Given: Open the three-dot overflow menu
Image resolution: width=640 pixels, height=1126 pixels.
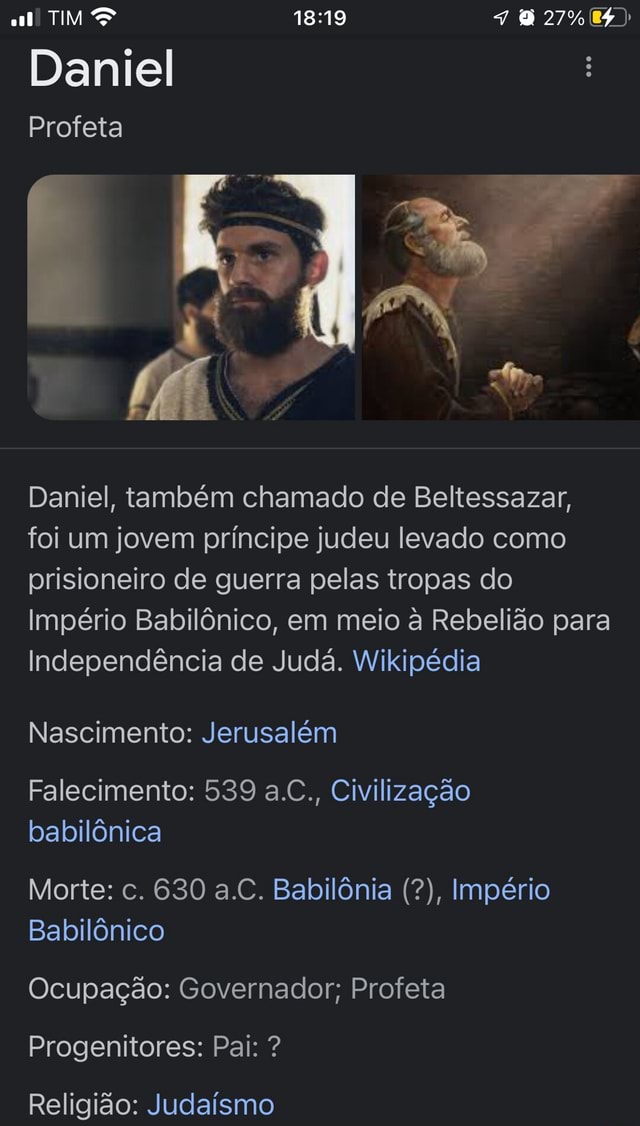Looking at the screenshot, I should 588,67.
